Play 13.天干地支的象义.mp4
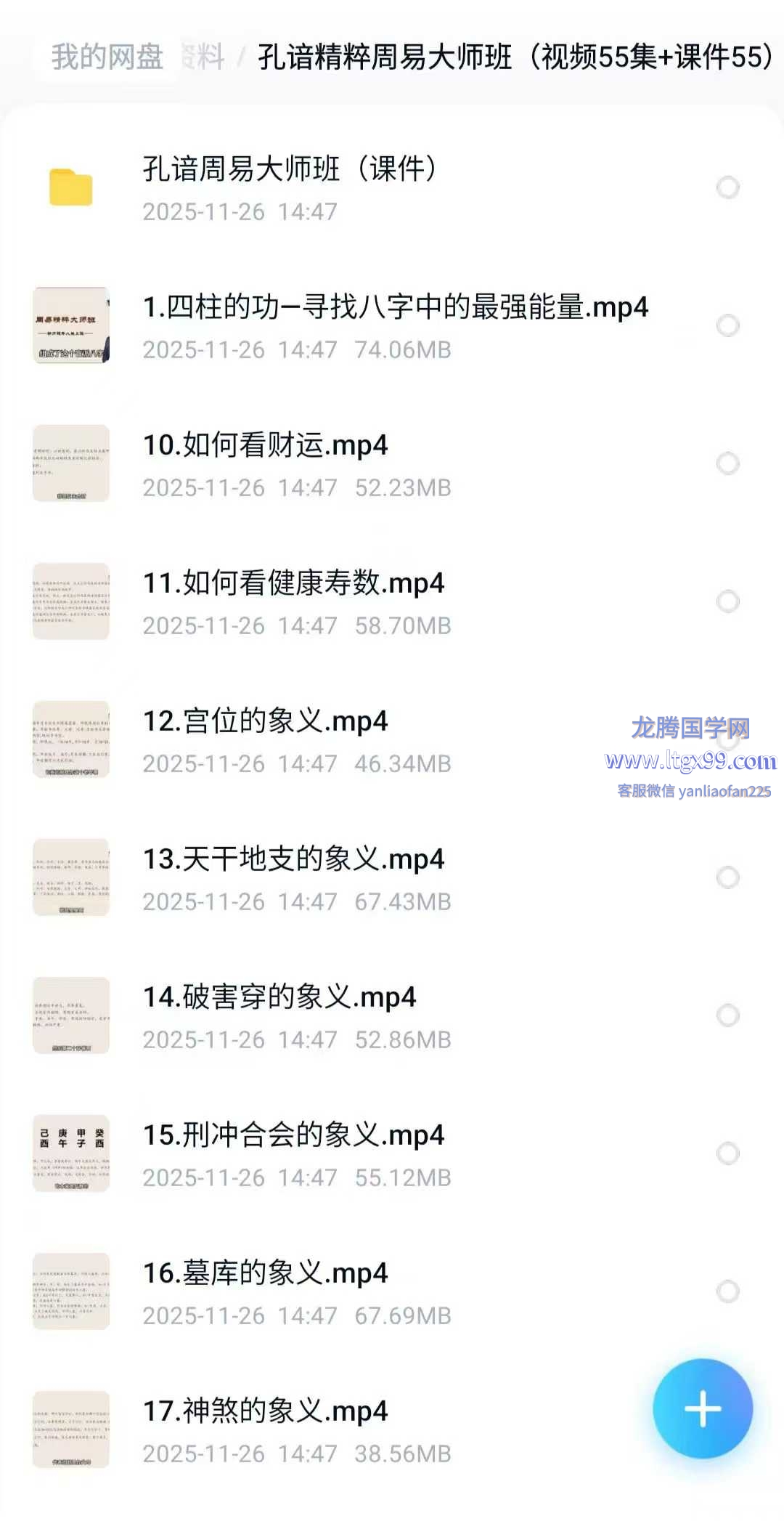The width and height of the screenshot is (784, 1521). tap(293, 859)
